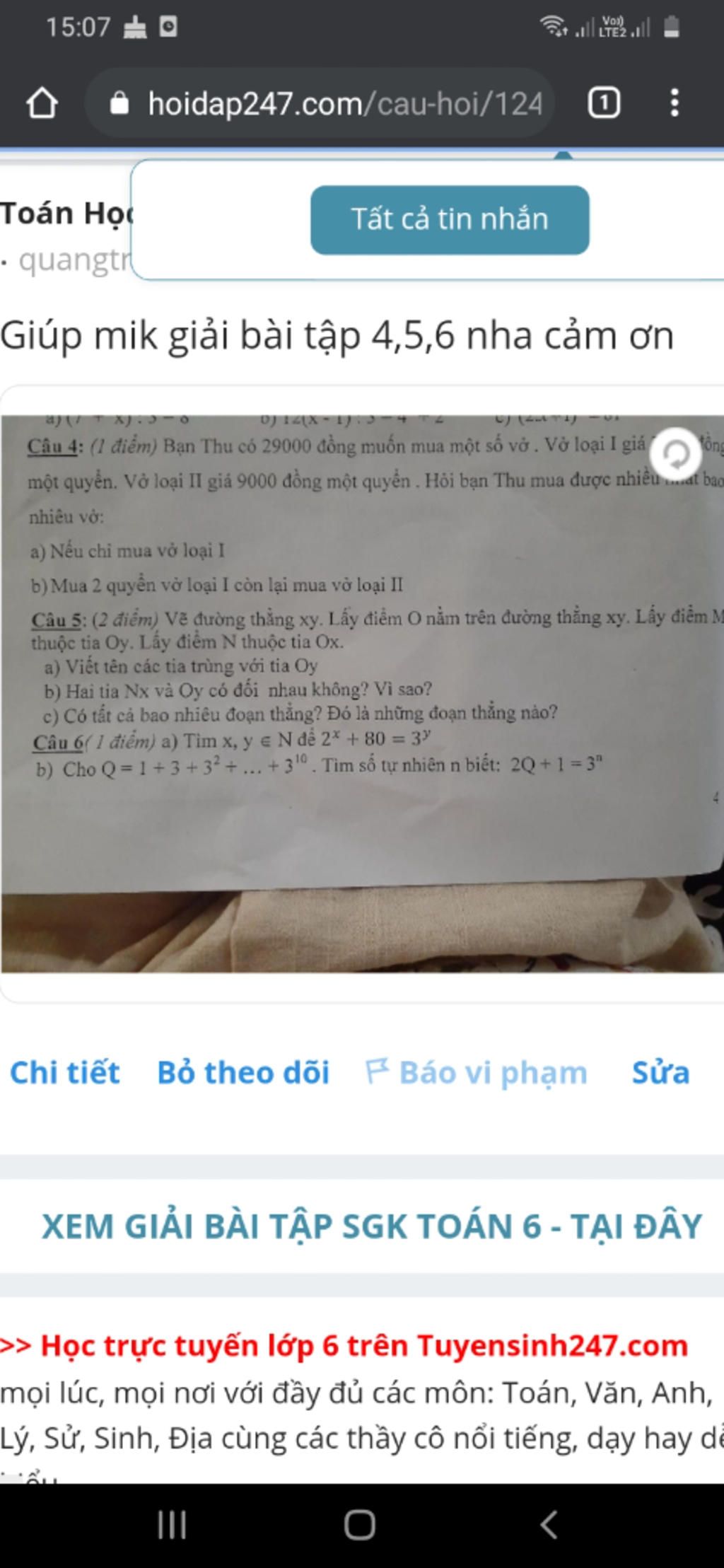Open the recent apps view

coord(172,1525)
